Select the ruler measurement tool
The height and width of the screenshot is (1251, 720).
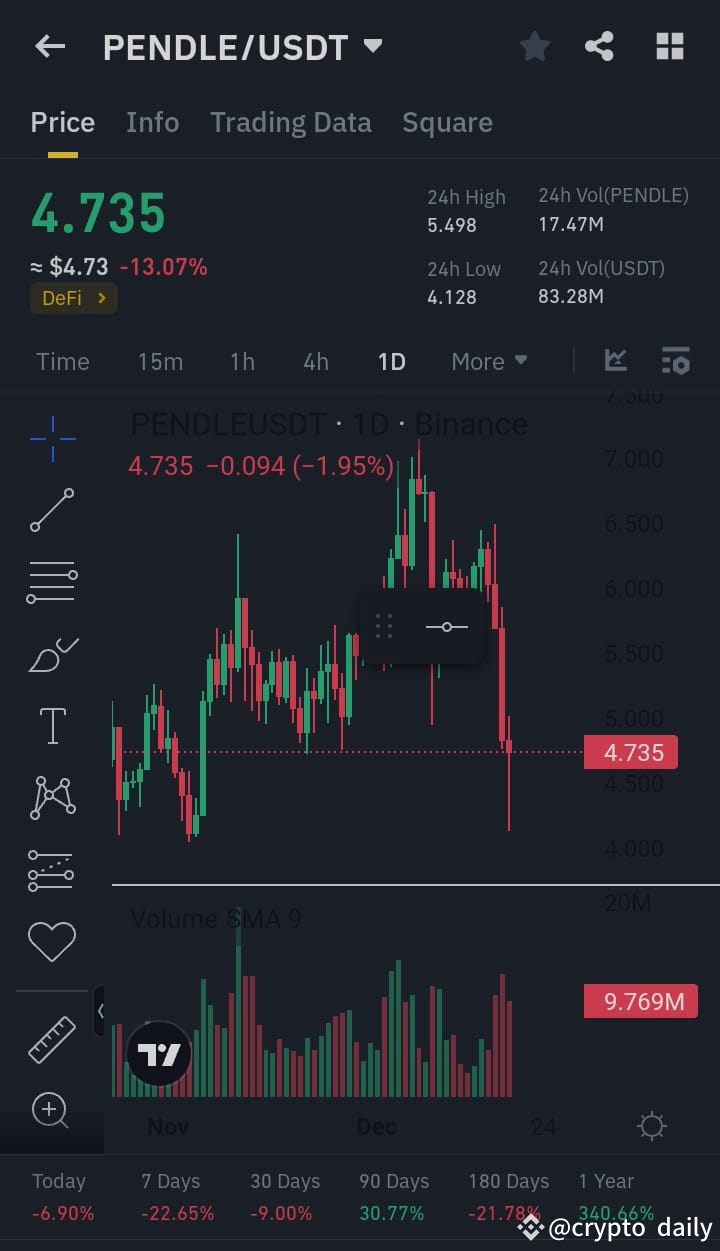coord(52,1038)
